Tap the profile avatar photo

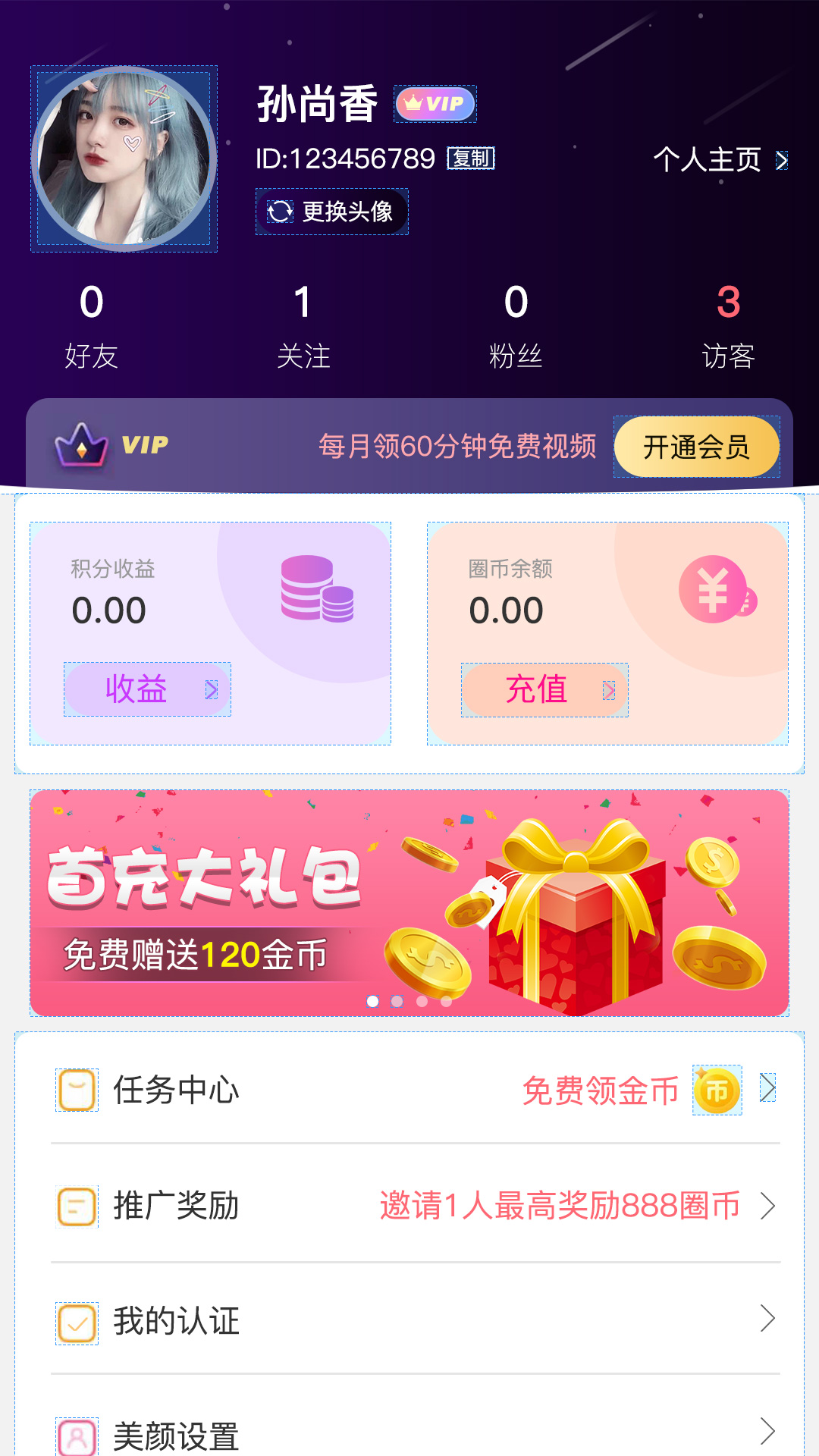pyautogui.click(x=124, y=158)
